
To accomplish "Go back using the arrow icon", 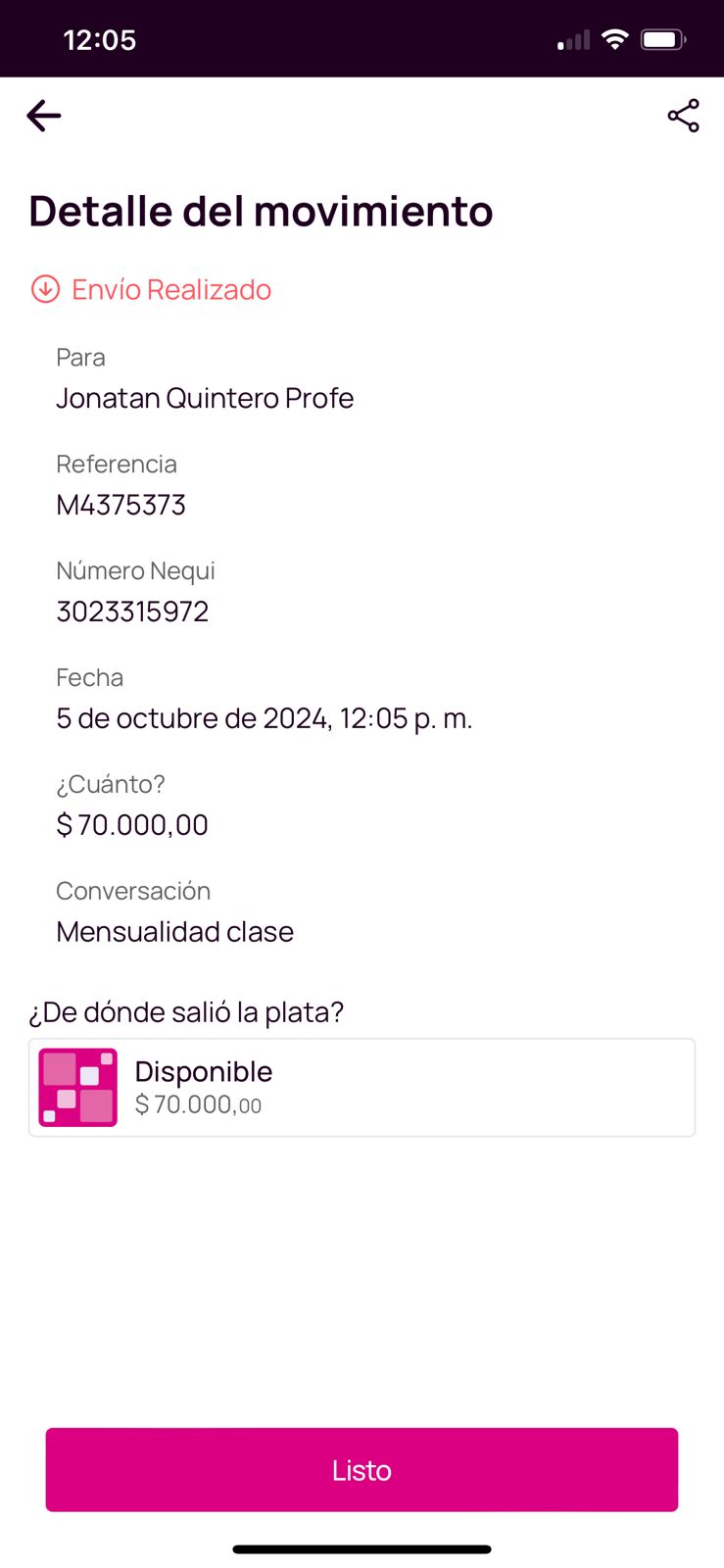I will pyautogui.click(x=44, y=116).
